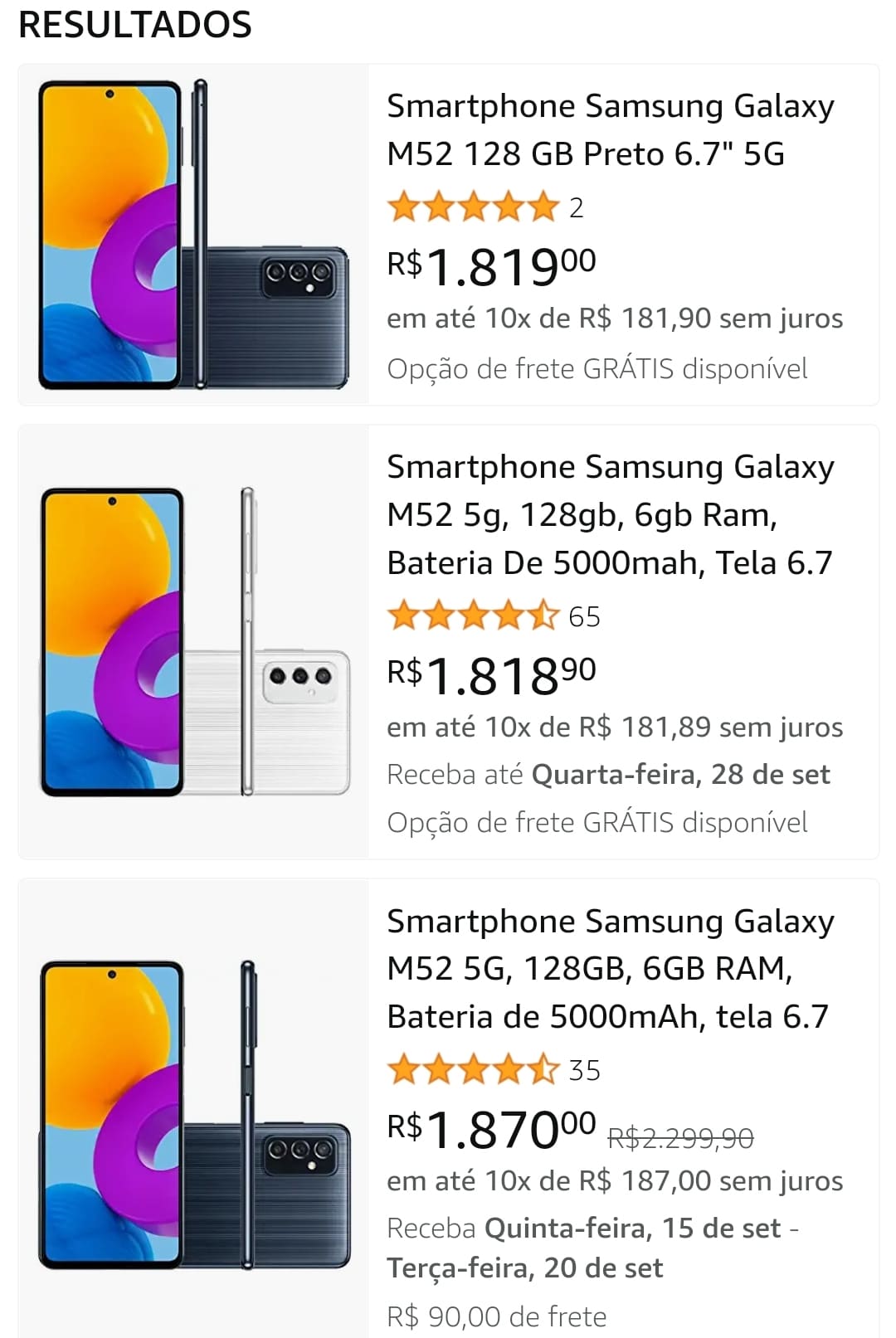Click the first star of the top product's rating
The width and height of the screenshot is (896, 1338).
tap(402, 207)
